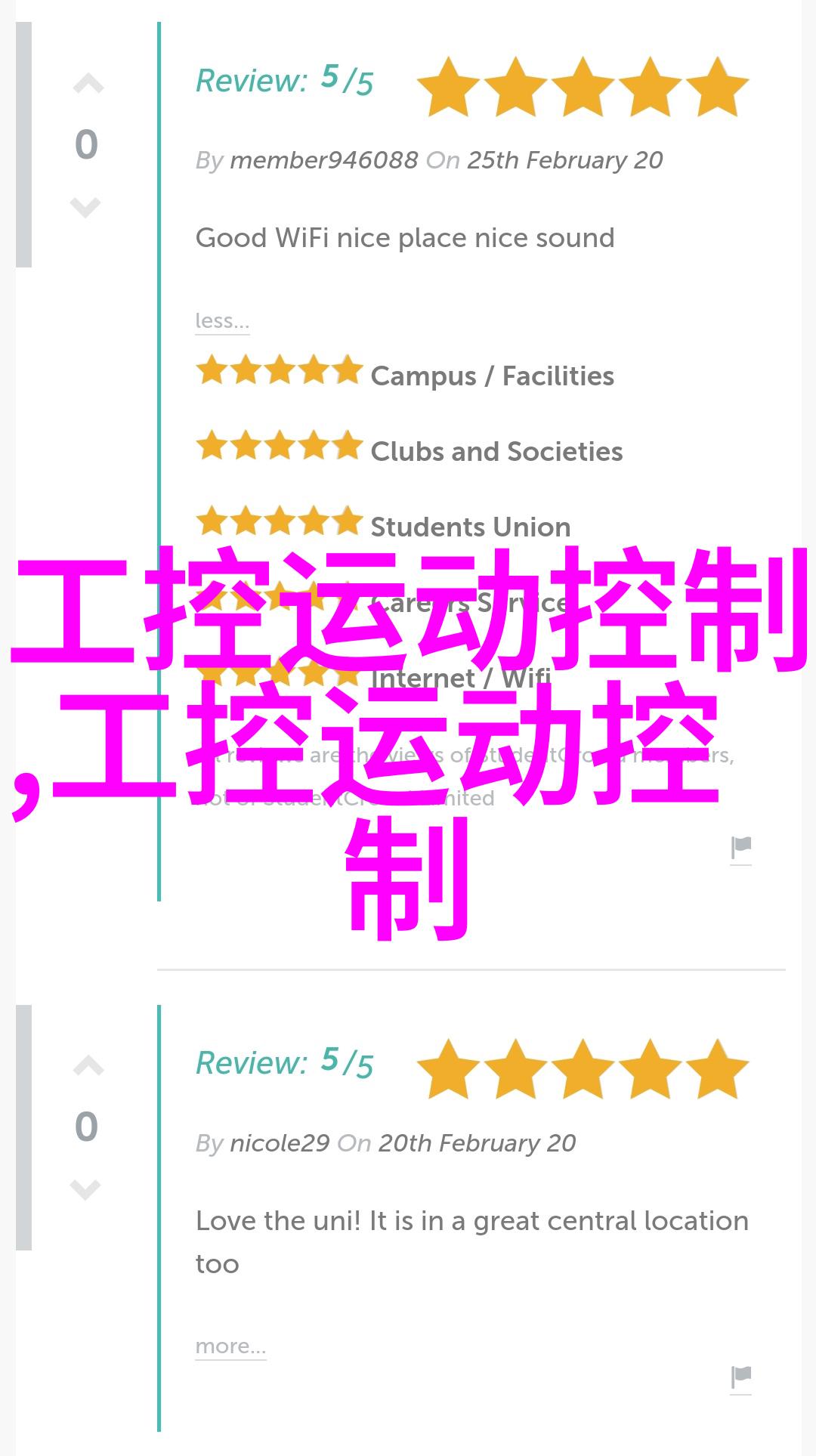This screenshot has height=1456, width=816.
Task: Expand nicole29's review with more link
Action: 230,1346
